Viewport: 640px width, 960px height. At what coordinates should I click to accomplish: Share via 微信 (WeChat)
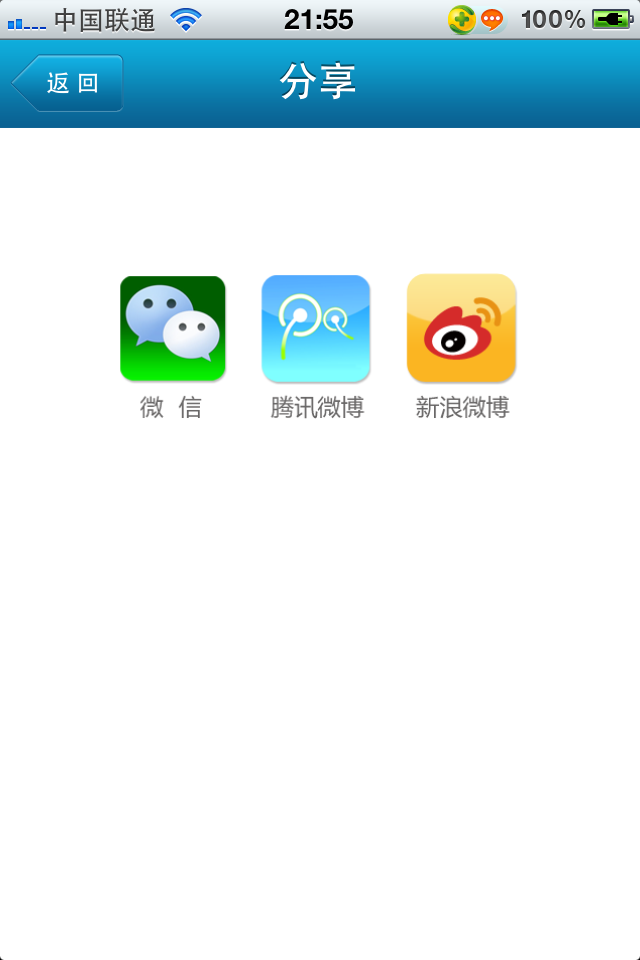[172, 329]
